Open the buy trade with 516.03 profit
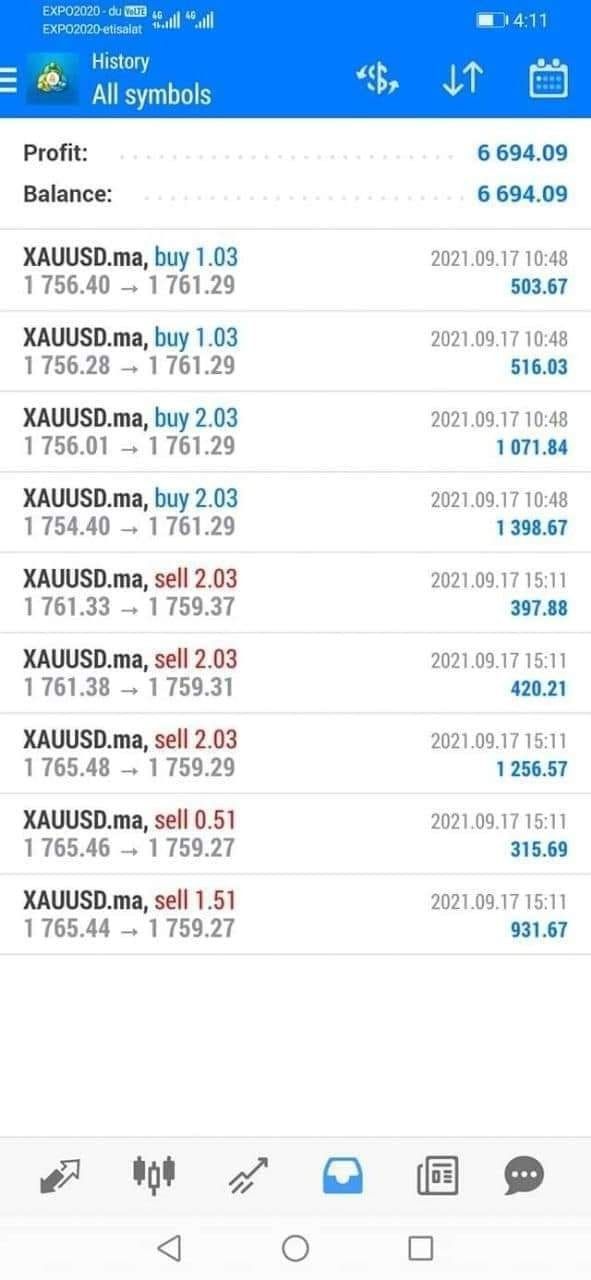 295,351
